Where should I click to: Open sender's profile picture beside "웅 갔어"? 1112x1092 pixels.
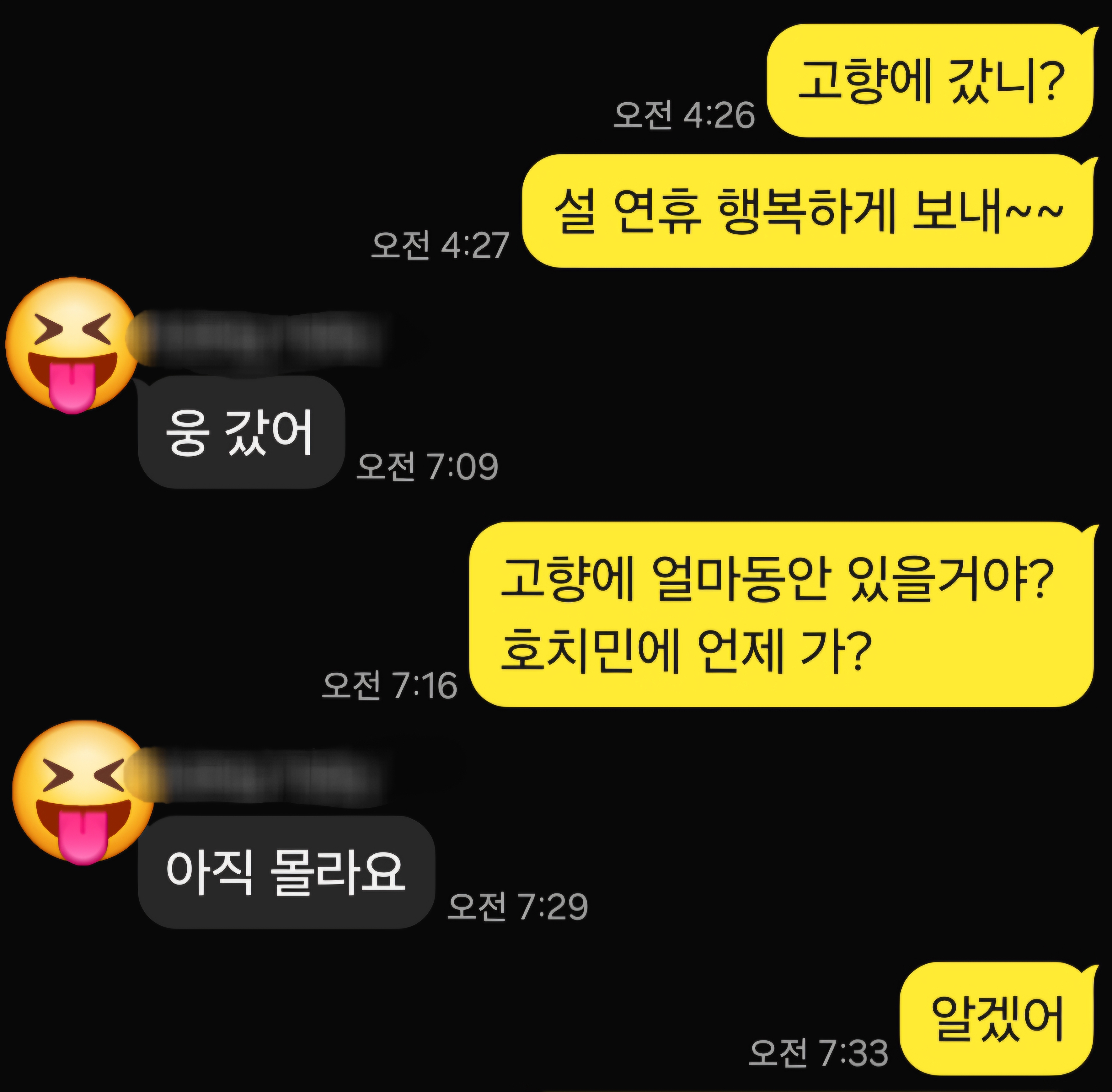click(x=71, y=345)
